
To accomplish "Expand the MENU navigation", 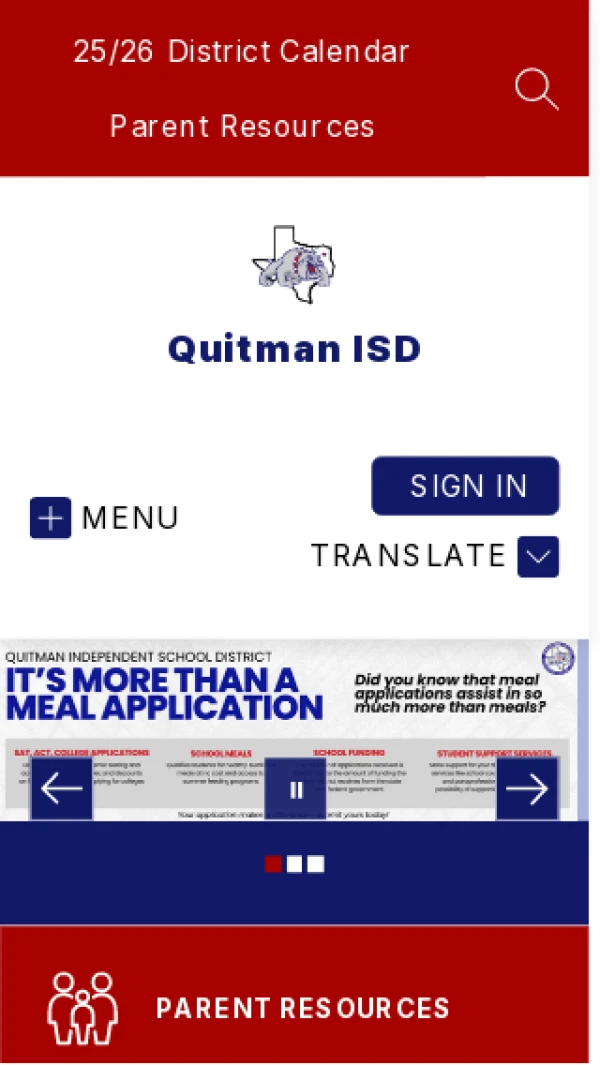I will click(x=104, y=518).
